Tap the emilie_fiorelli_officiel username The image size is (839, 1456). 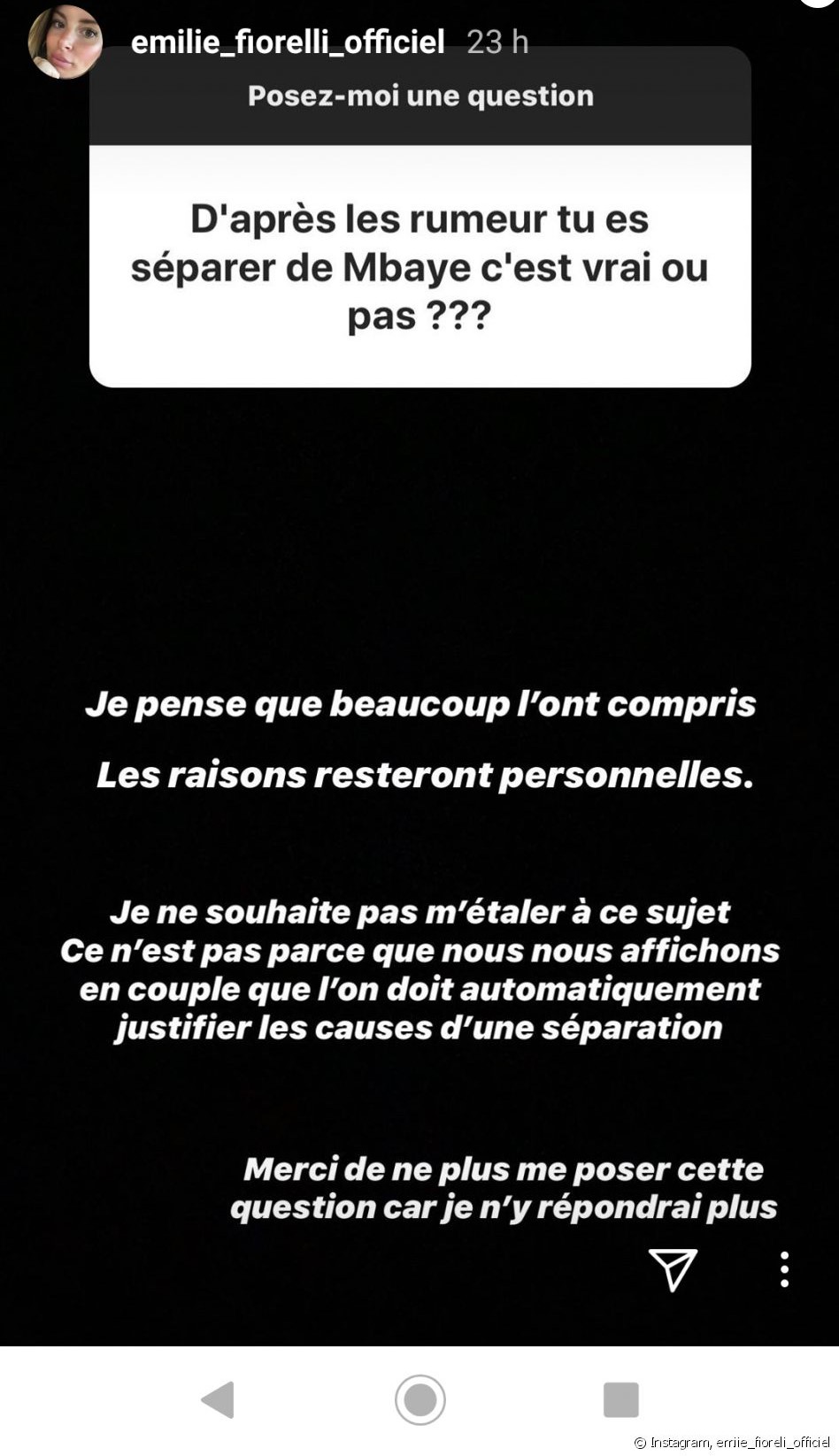tap(288, 42)
